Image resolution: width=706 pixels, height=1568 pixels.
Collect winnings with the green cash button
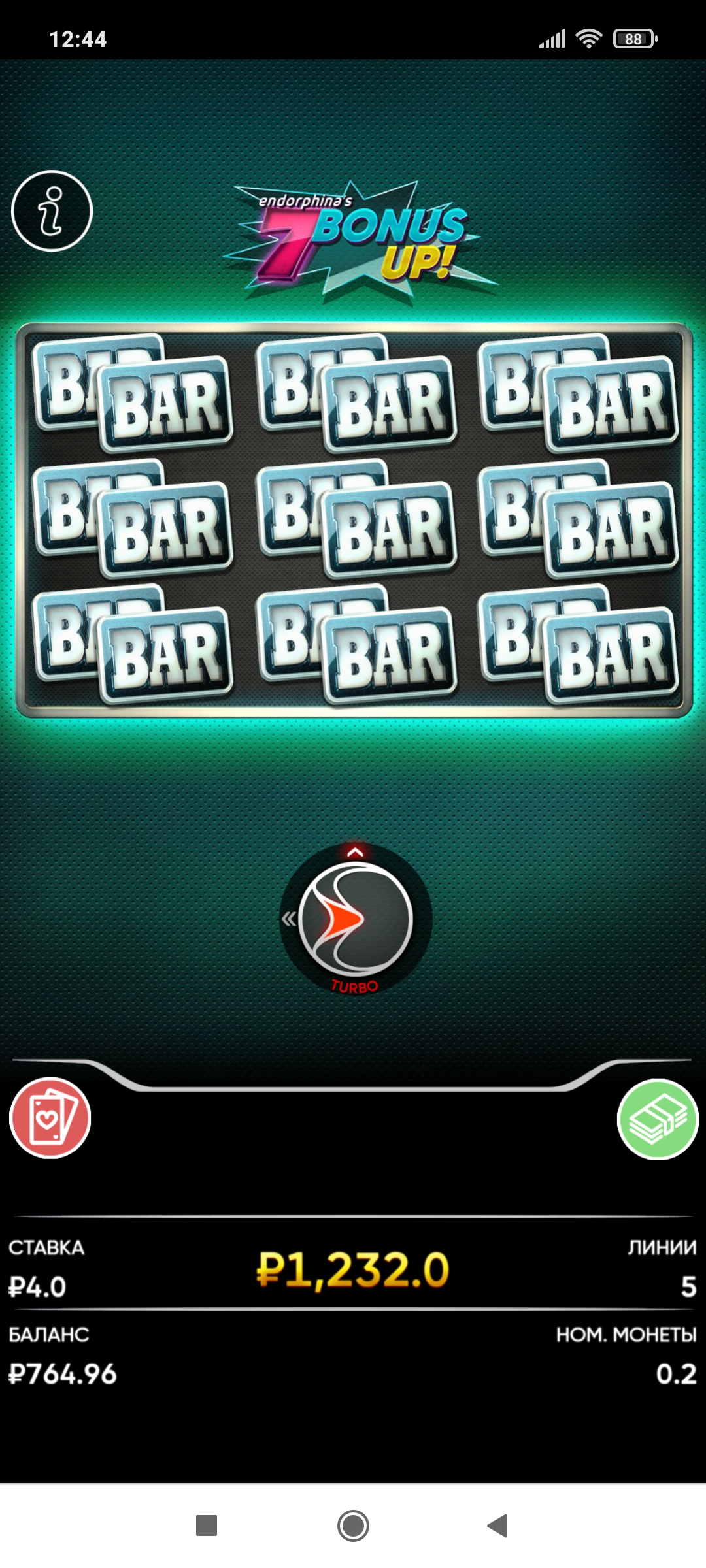[658, 1119]
